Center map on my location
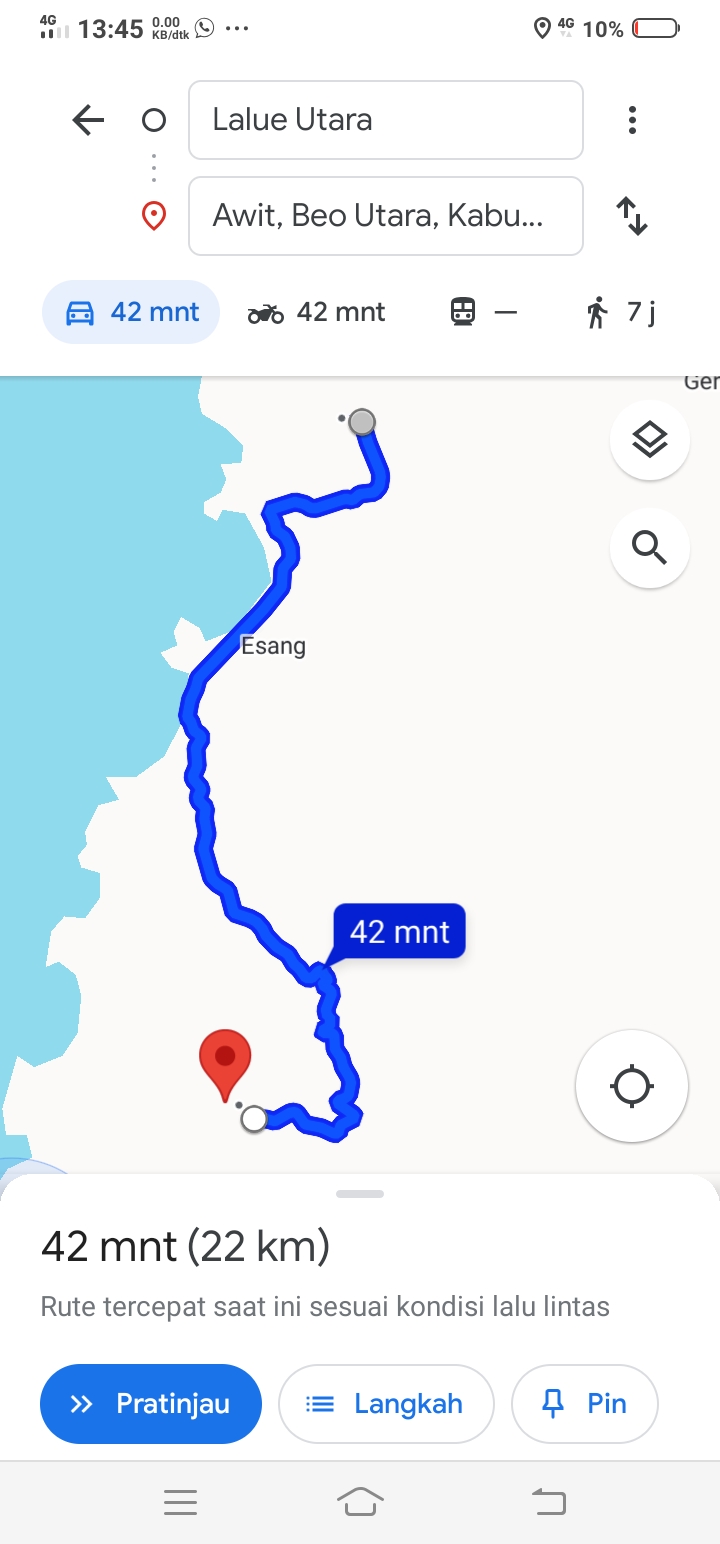 (632, 1086)
